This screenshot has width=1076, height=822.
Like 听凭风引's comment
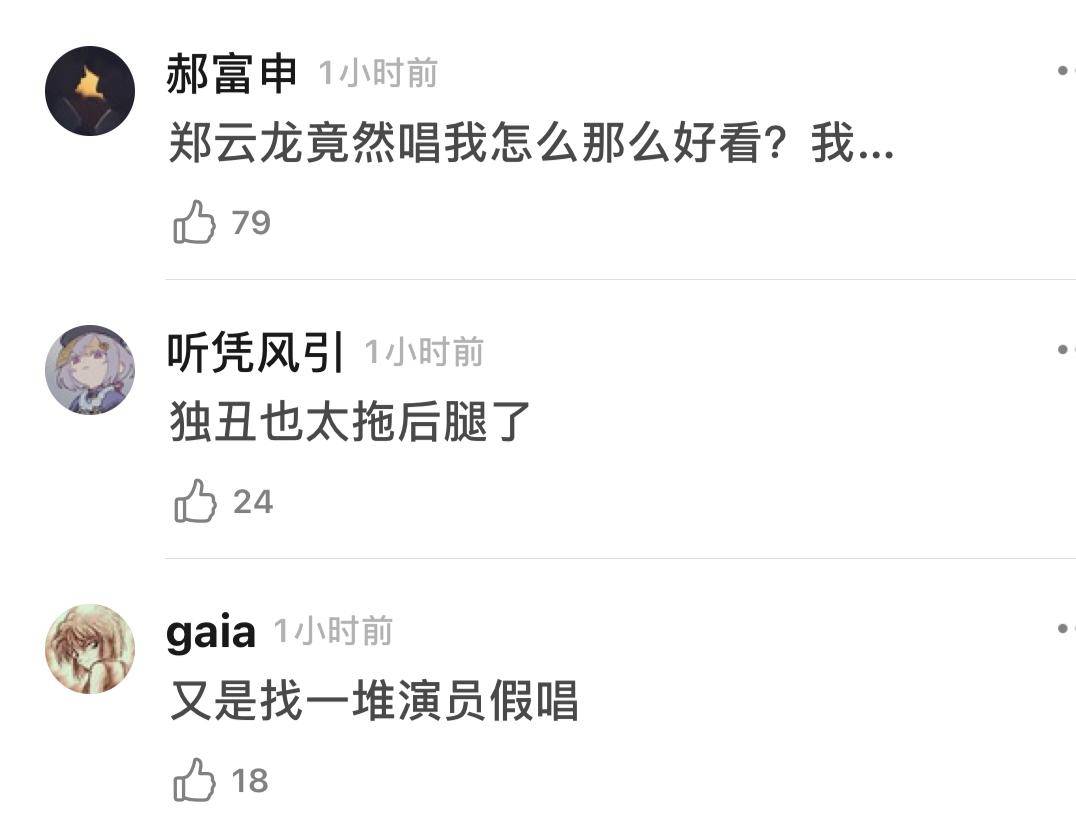195,501
